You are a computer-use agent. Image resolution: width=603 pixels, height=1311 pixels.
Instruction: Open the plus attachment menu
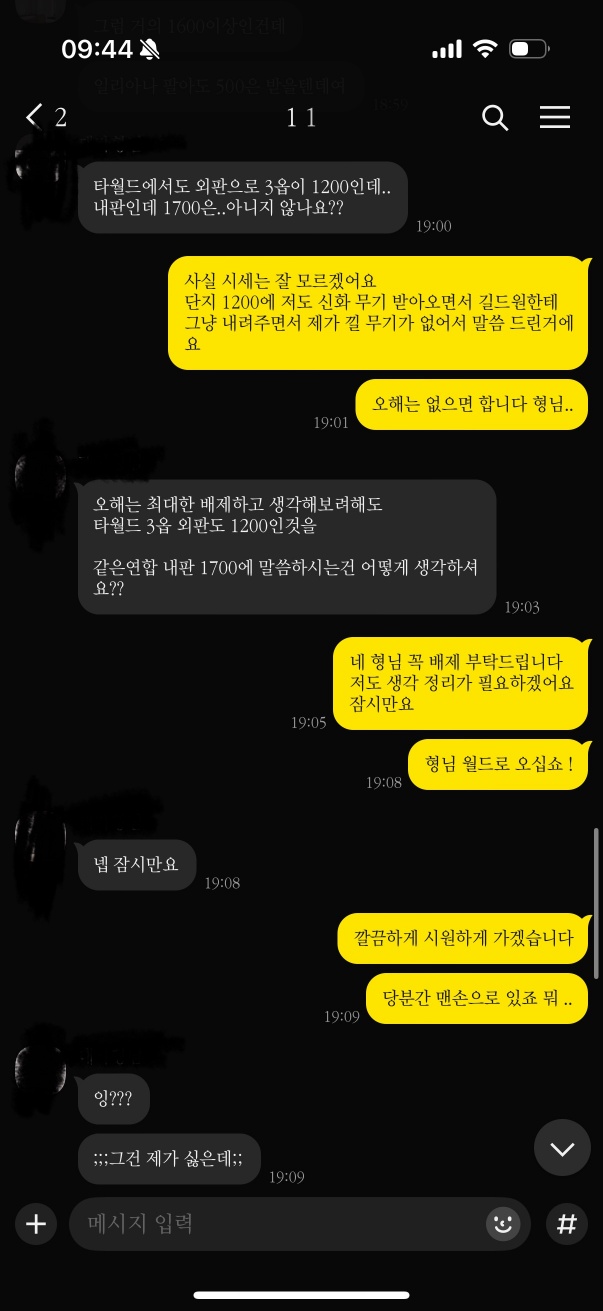(x=36, y=1223)
